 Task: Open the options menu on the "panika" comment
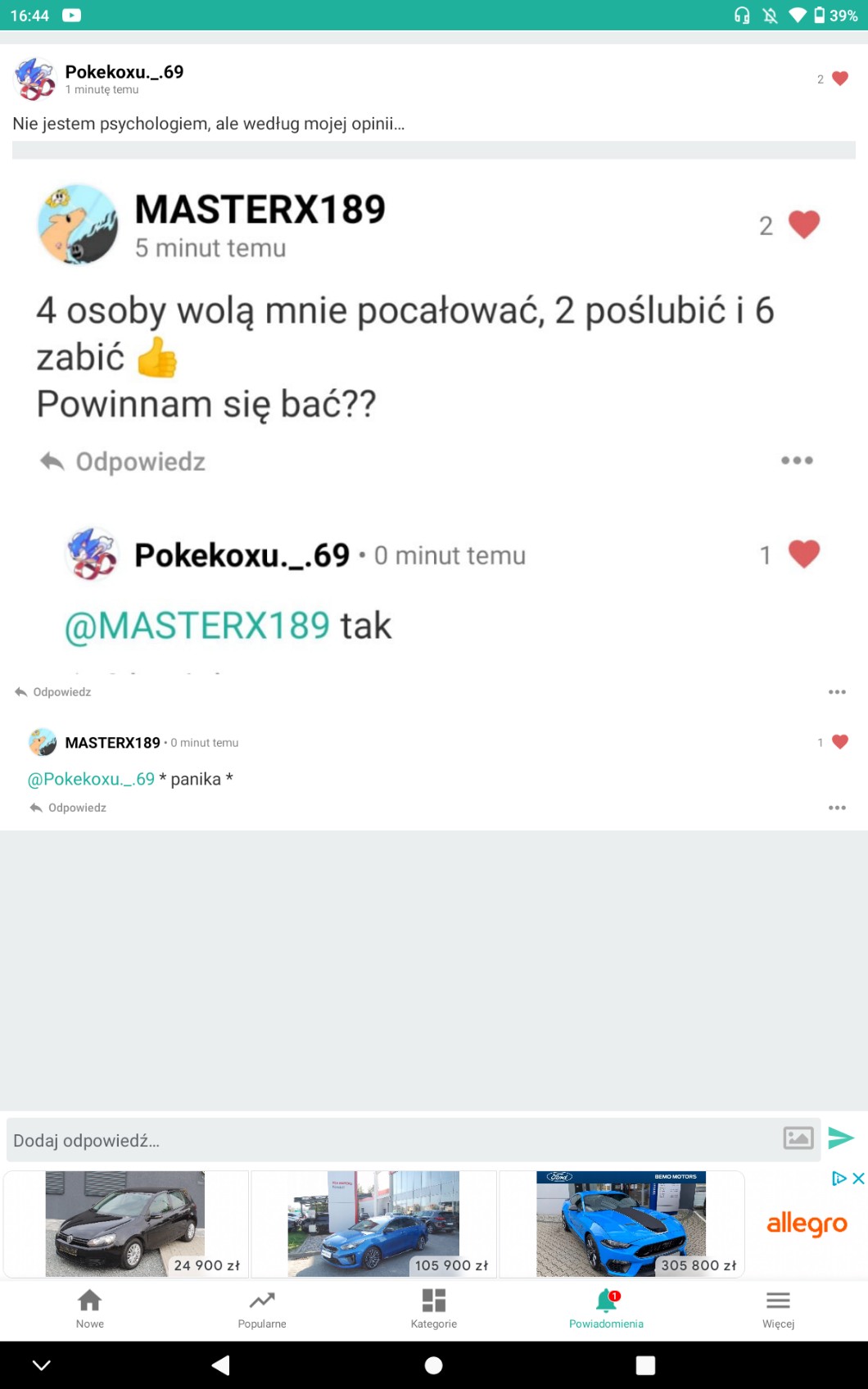point(836,808)
